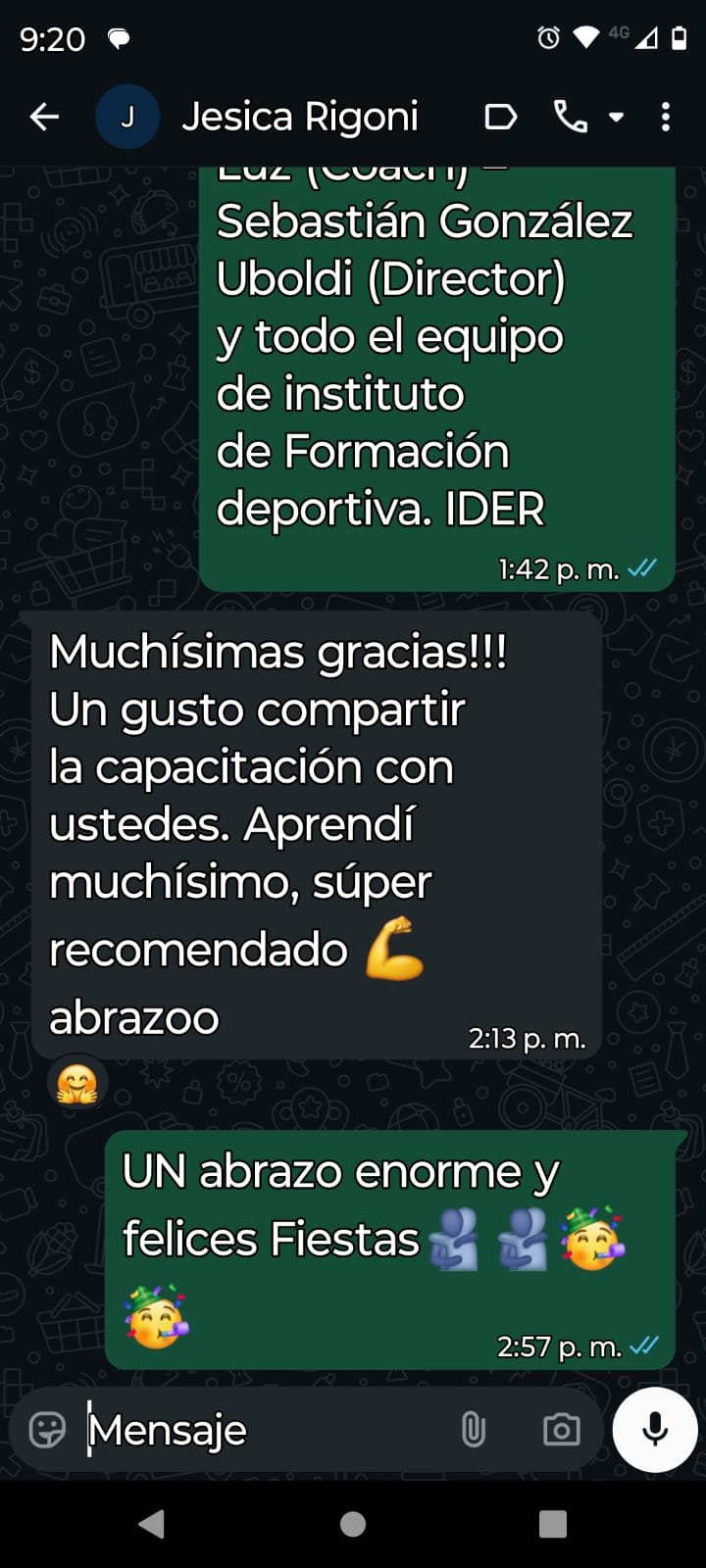Viewport: 706px width, 1568px height.
Task: Open Jesica Rigoni's contact info
Action: [x=299, y=117]
